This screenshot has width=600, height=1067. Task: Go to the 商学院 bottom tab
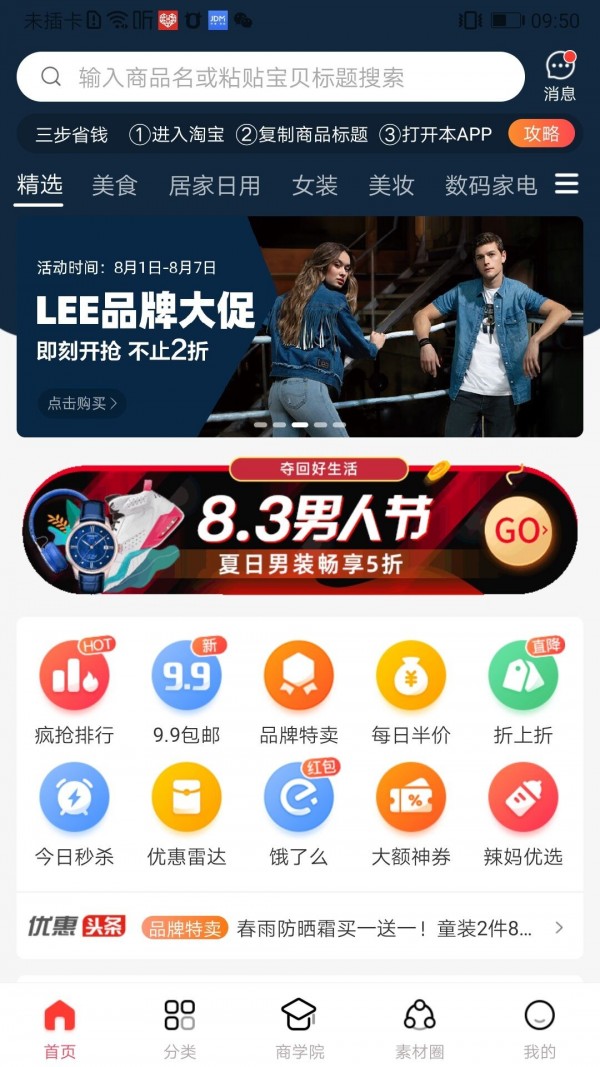pos(299,1027)
